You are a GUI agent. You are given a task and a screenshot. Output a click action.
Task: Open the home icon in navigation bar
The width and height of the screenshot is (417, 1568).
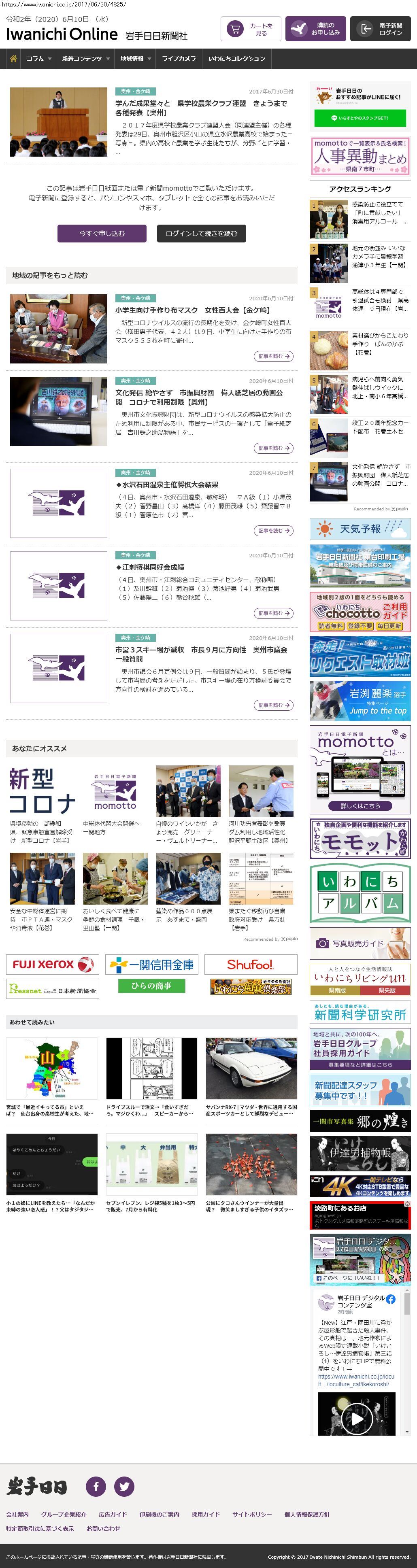click(13, 58)
